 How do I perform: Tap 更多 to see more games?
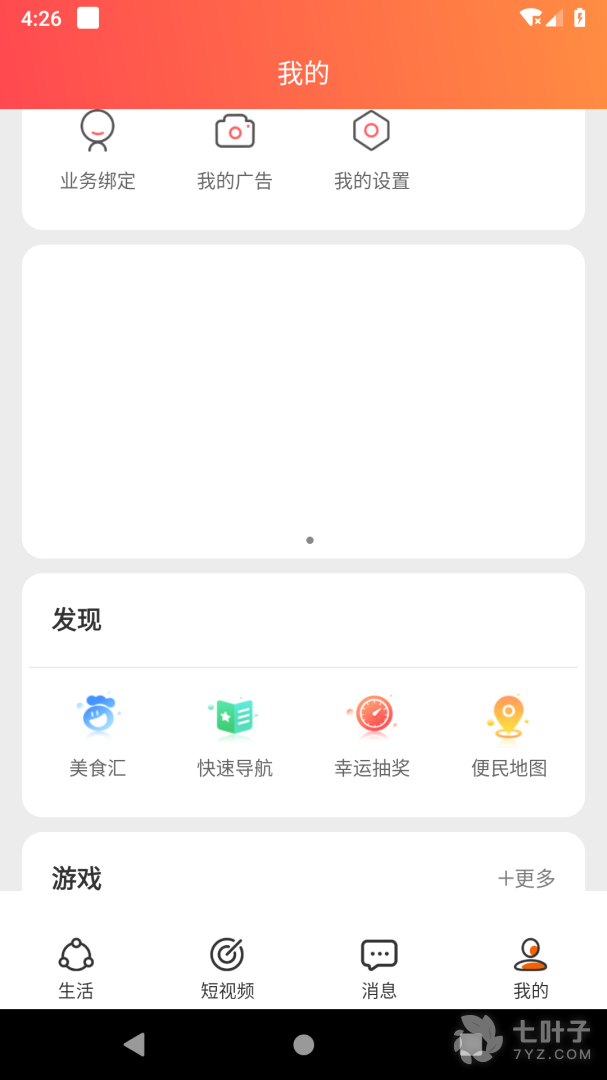(527, 878)
